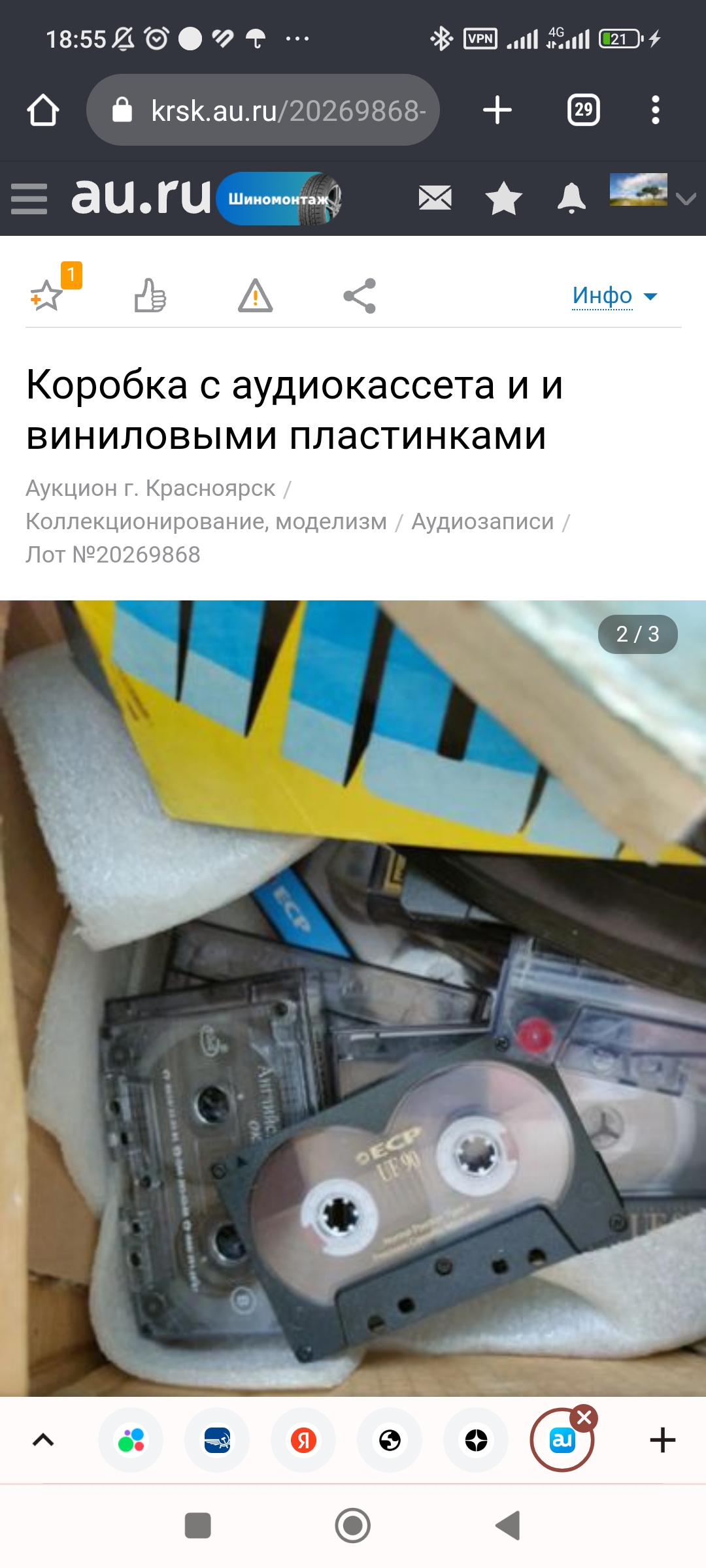The width and height of the screenshot is (706, 1568).
Task: Open the messages envelope
Action: pos(435,197)
